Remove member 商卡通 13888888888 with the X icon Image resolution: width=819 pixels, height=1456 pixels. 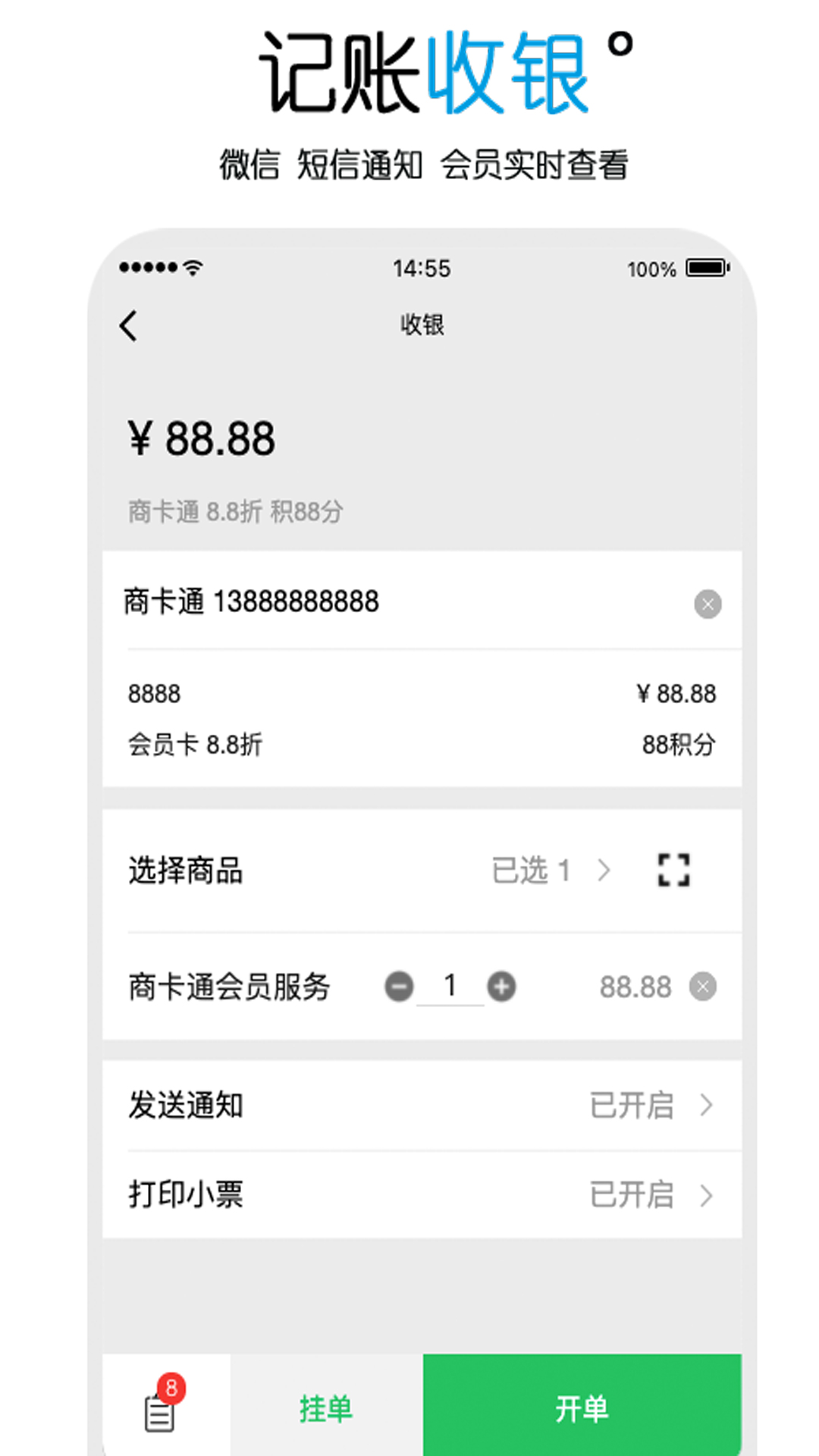pyautogui.click(x=707, y=603)
